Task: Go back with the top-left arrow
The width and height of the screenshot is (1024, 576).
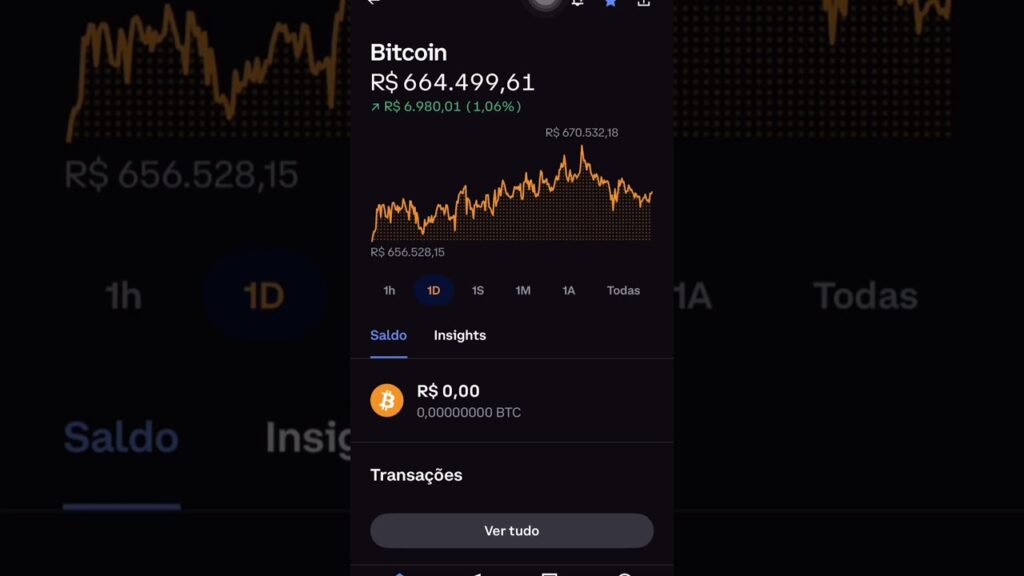Action: pyautogui.click(x=374, y=3)
